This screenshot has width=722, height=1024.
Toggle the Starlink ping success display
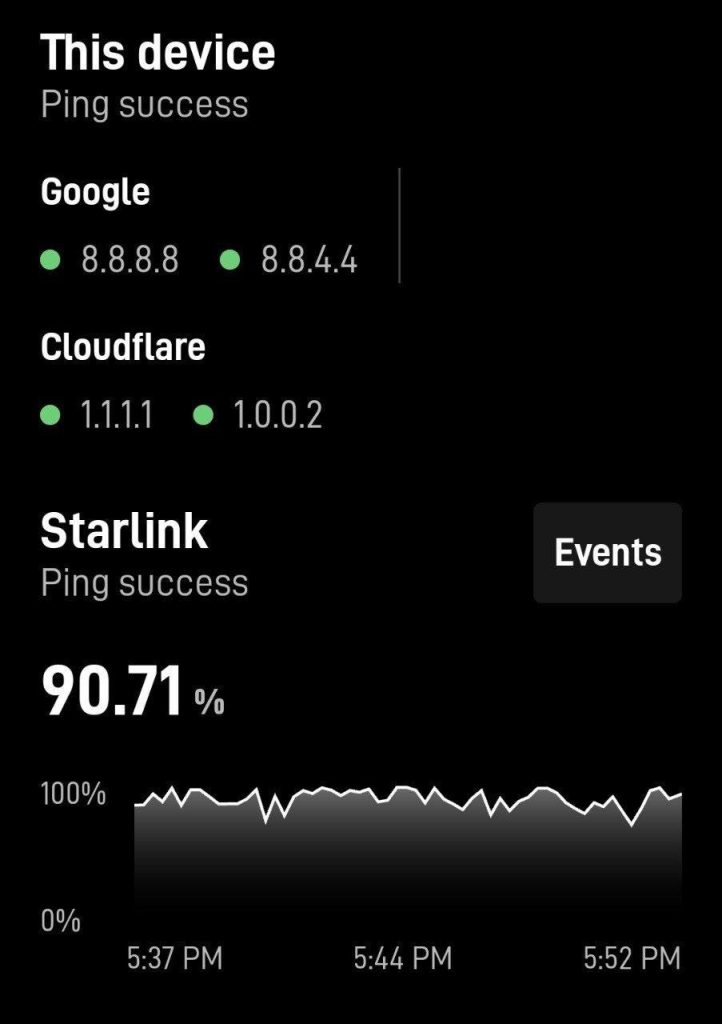pyautogui.click(x=144, y=582)
